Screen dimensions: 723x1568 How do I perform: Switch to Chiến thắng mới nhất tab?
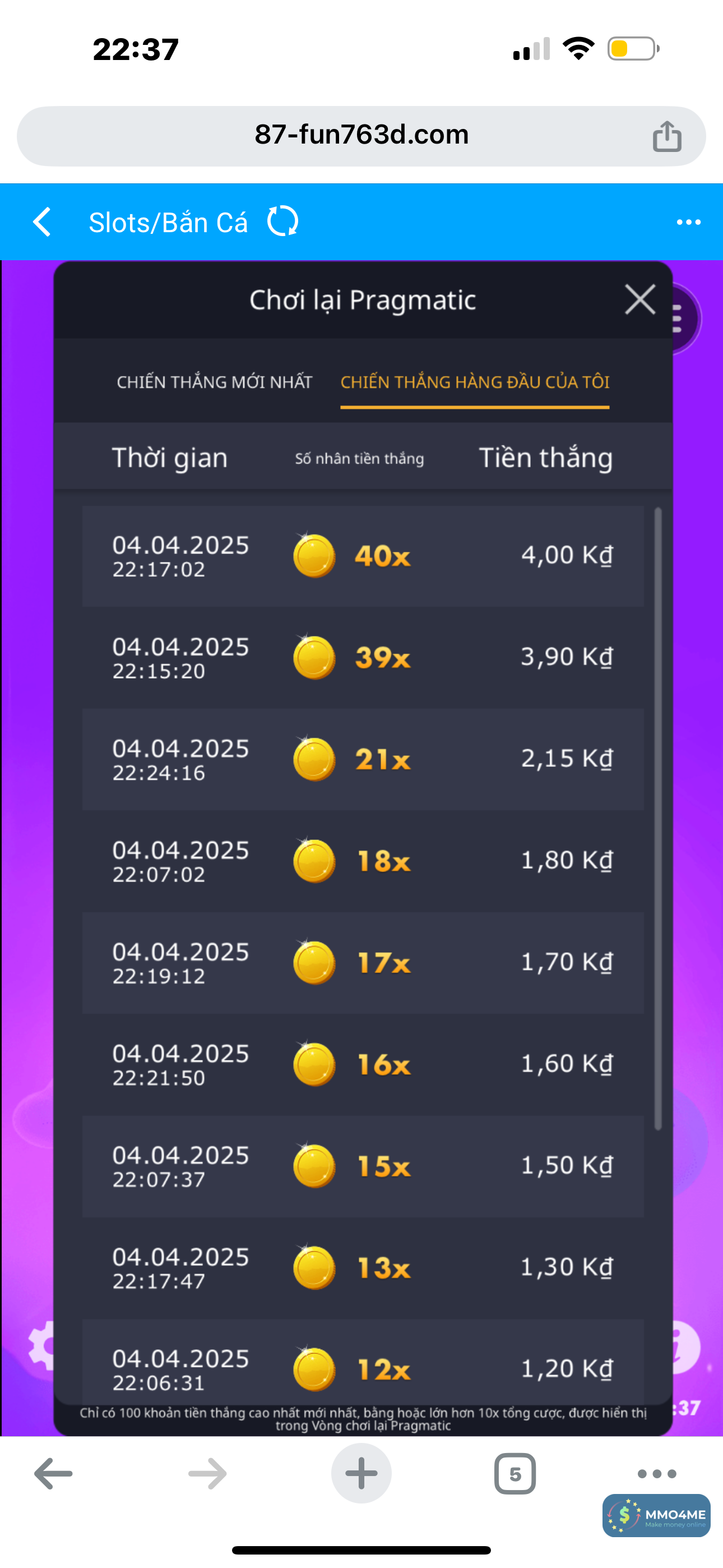214,382
